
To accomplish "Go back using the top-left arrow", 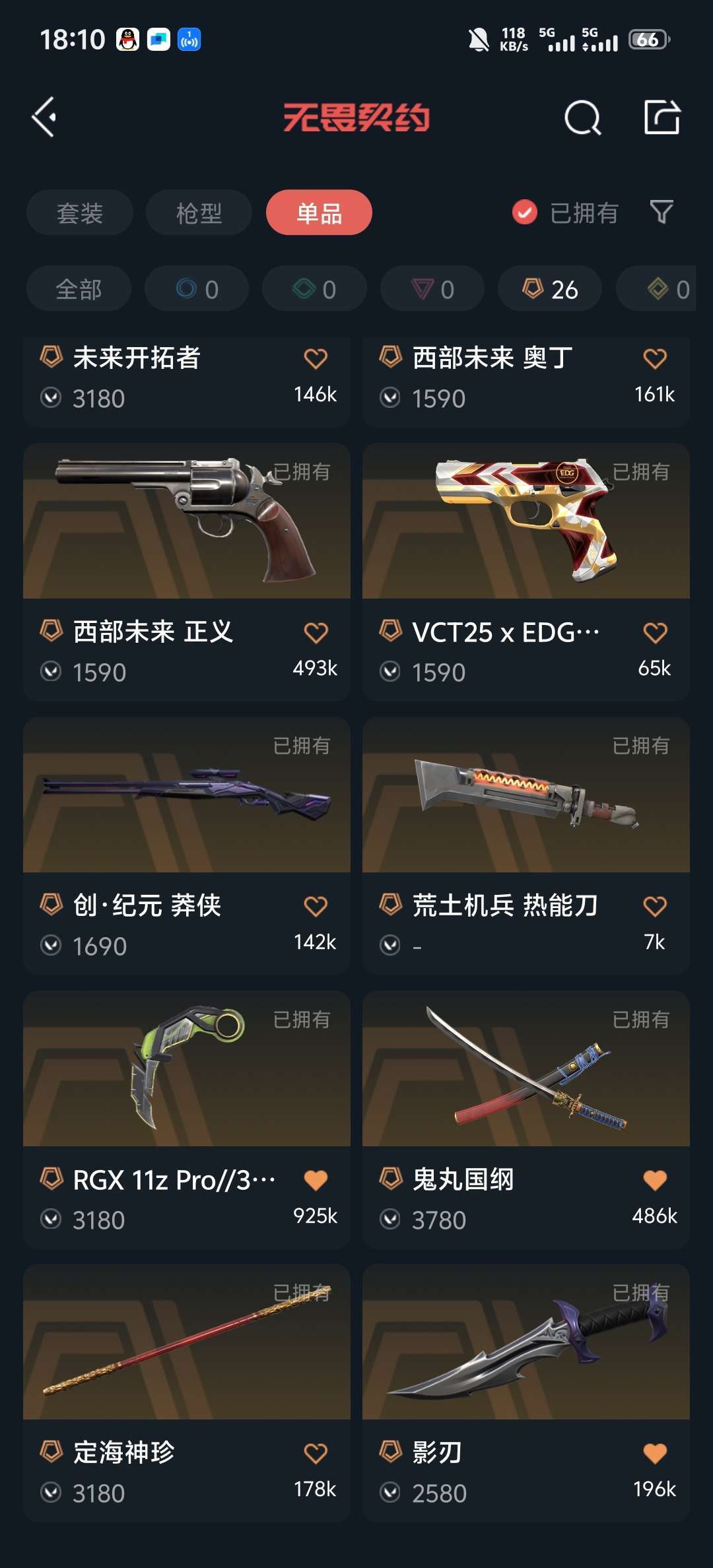I will (45, 117).
